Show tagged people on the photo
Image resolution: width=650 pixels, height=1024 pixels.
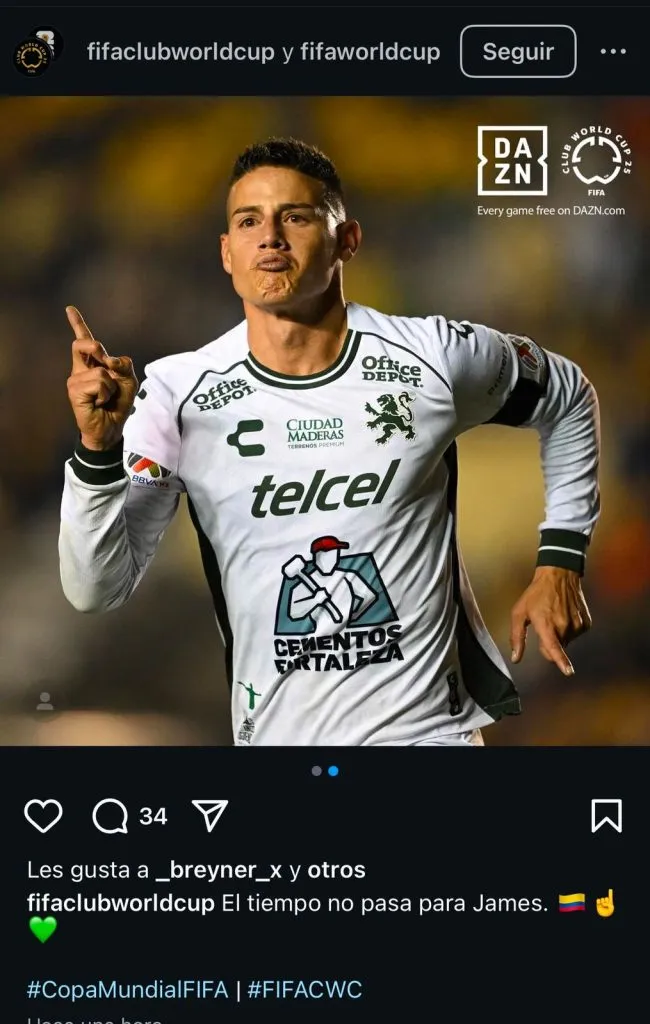tap(44, 703)
